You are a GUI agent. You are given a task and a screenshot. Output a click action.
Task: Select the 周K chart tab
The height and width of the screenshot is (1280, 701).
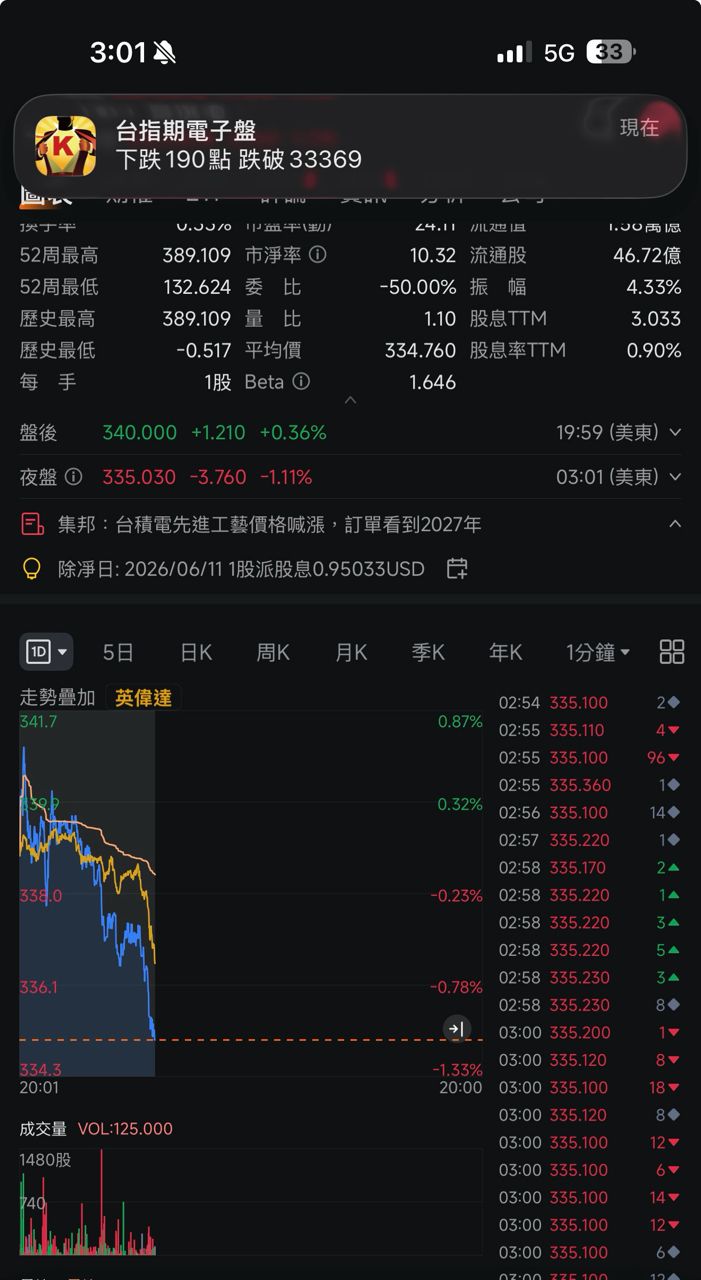click(x=273, y=653)
